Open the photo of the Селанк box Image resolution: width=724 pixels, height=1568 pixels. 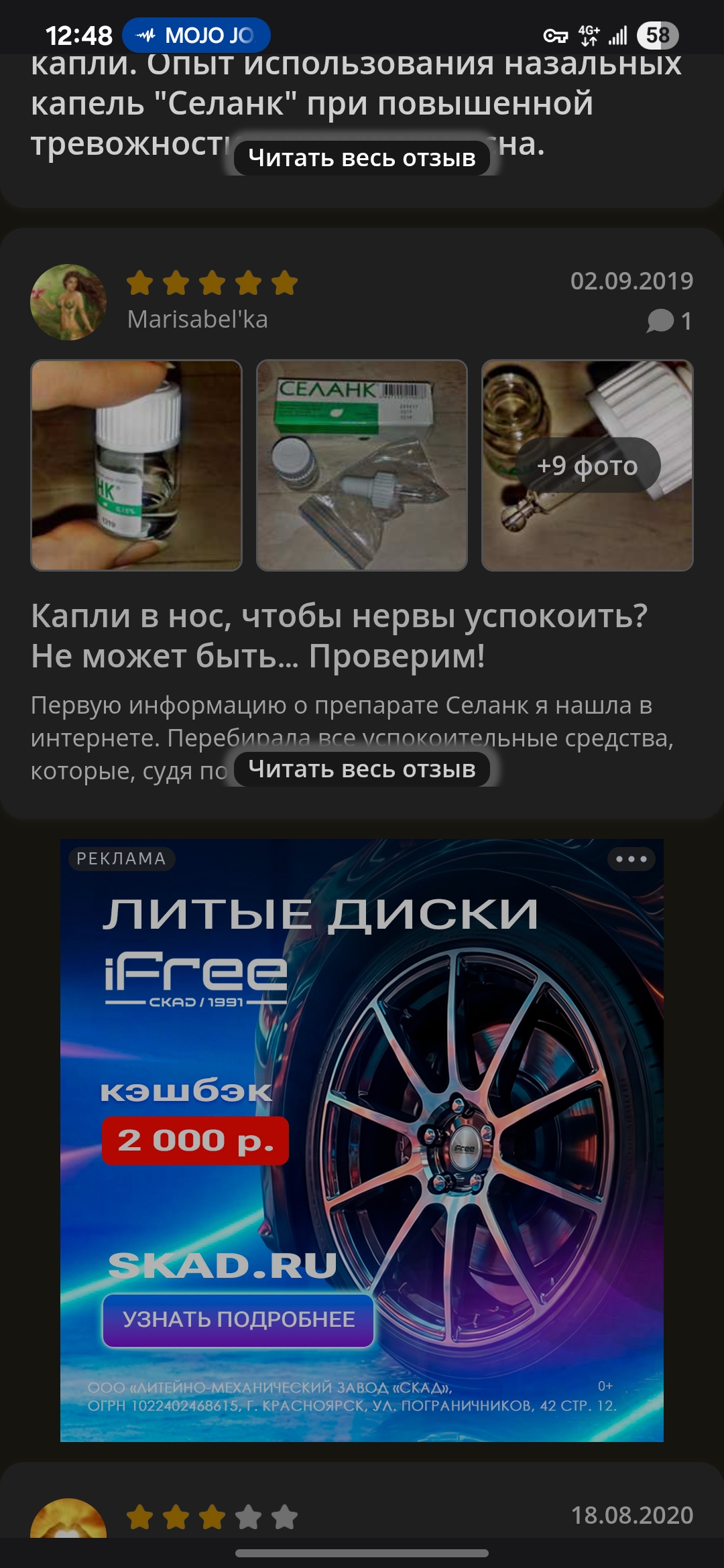(362, 466)
